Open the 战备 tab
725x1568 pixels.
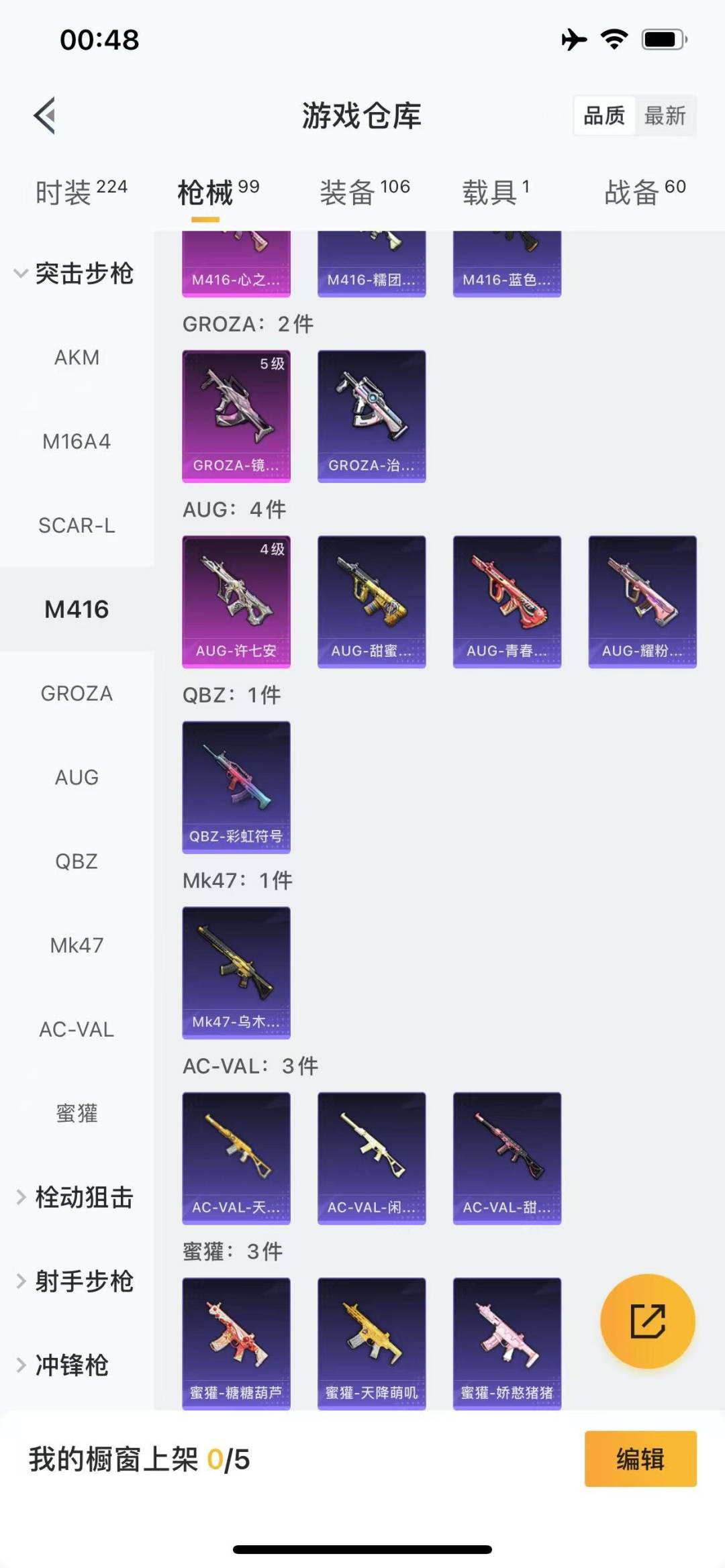pos(644,193)
